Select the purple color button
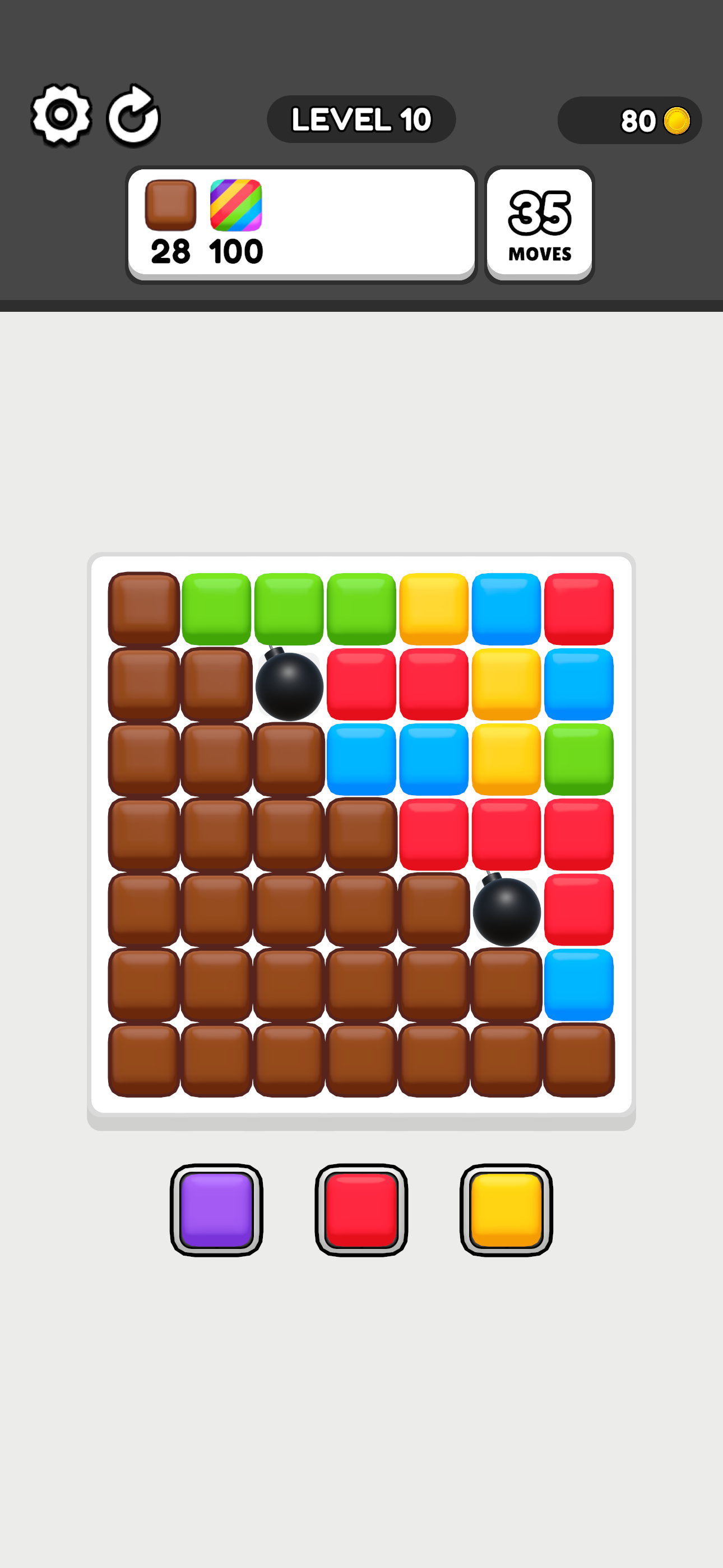 click(x=216, y=1210)
